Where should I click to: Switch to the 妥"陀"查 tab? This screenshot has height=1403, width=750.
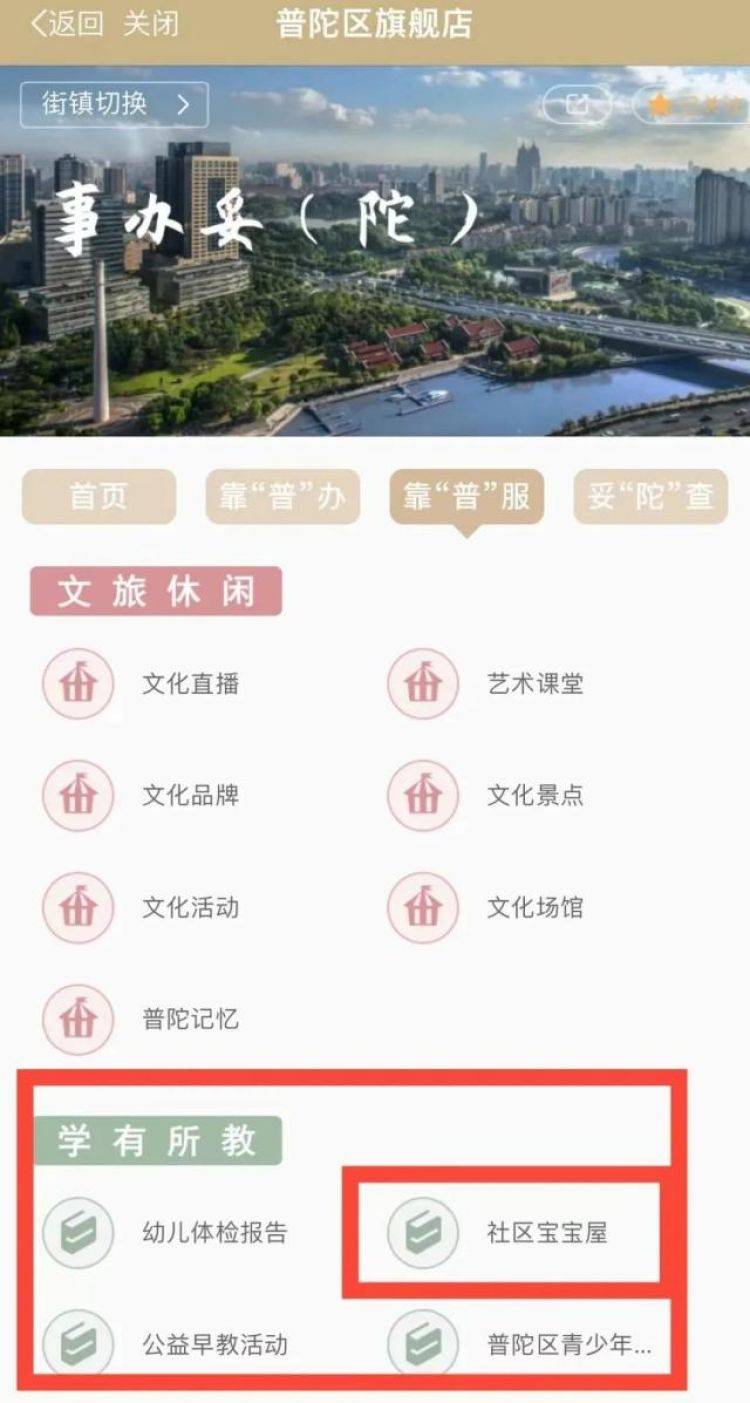651,497
